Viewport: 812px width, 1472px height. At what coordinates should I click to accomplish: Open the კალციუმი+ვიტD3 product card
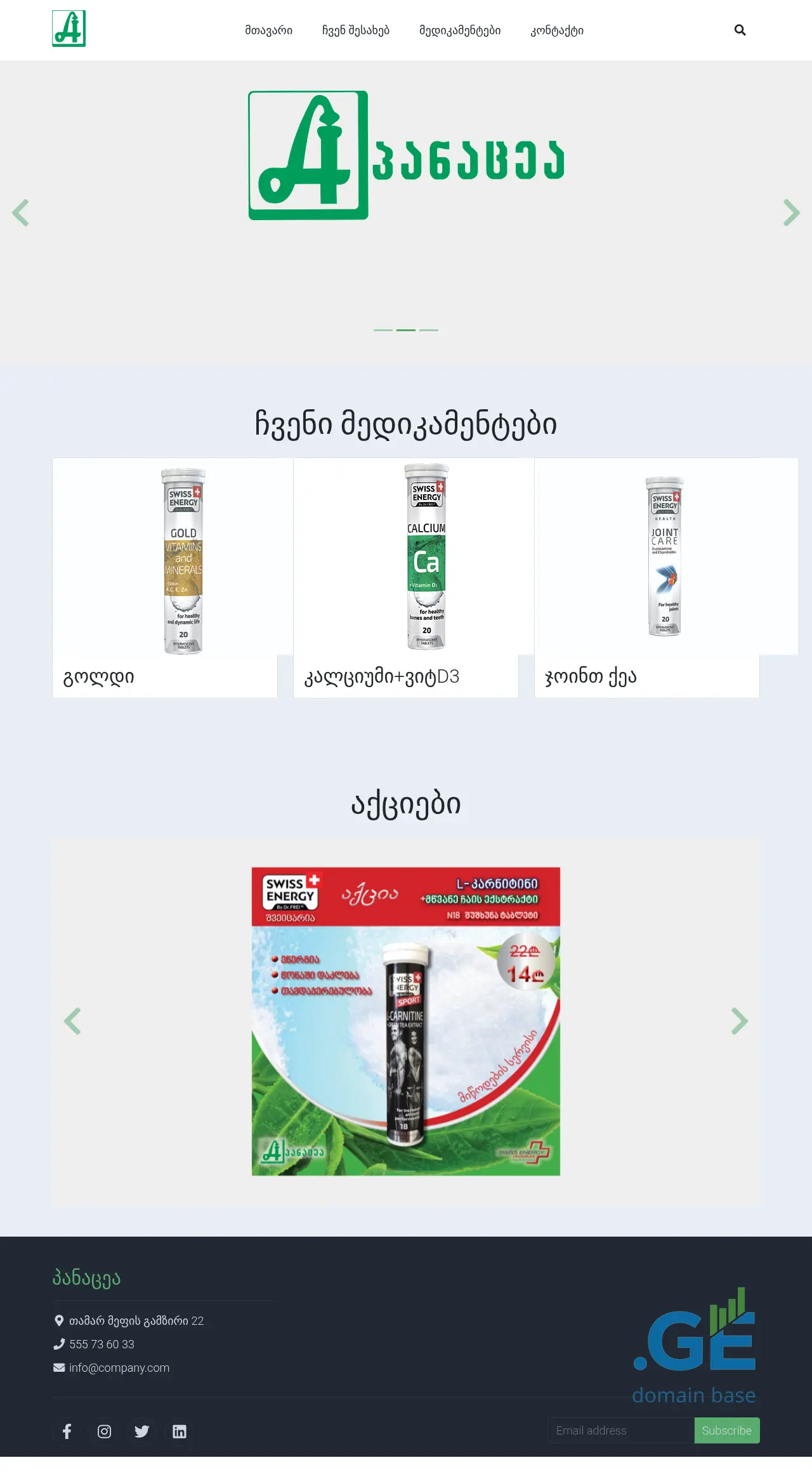point(406,577)
